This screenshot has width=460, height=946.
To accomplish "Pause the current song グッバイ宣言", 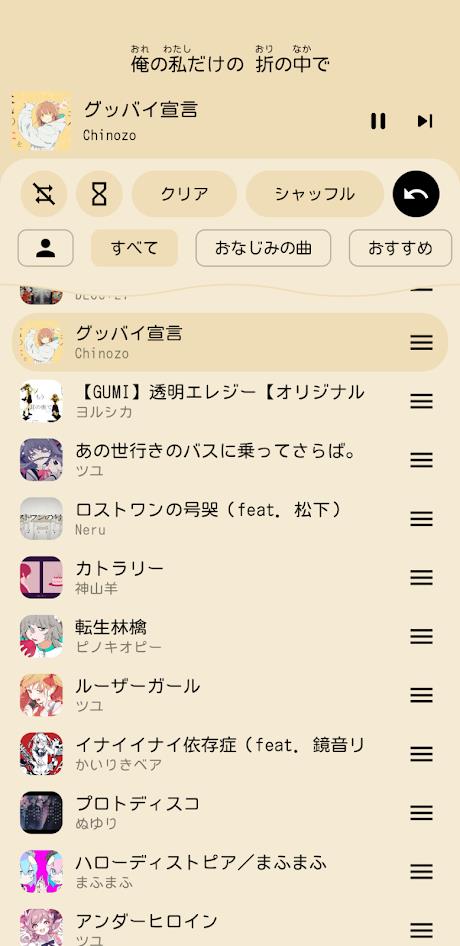I will [378, 121].
